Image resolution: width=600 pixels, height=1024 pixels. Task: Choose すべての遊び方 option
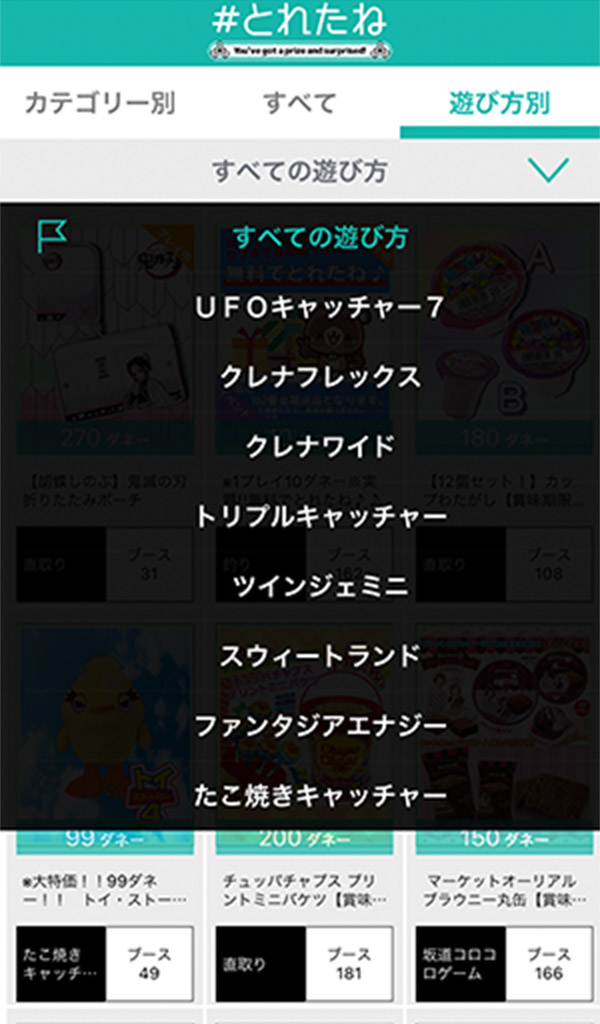(x=320, y=238)
